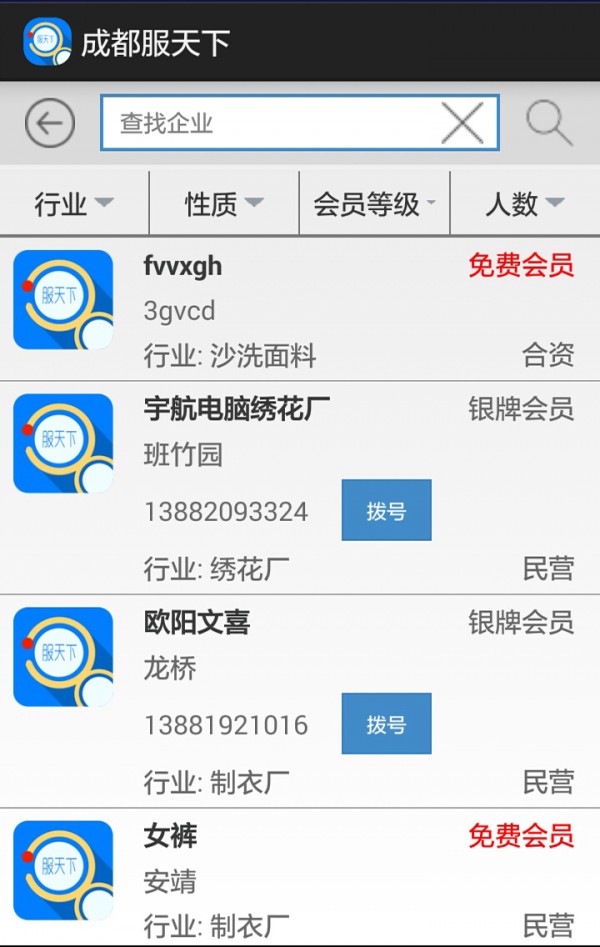Open the fvvxgh company entry

(x=300, y=309)
